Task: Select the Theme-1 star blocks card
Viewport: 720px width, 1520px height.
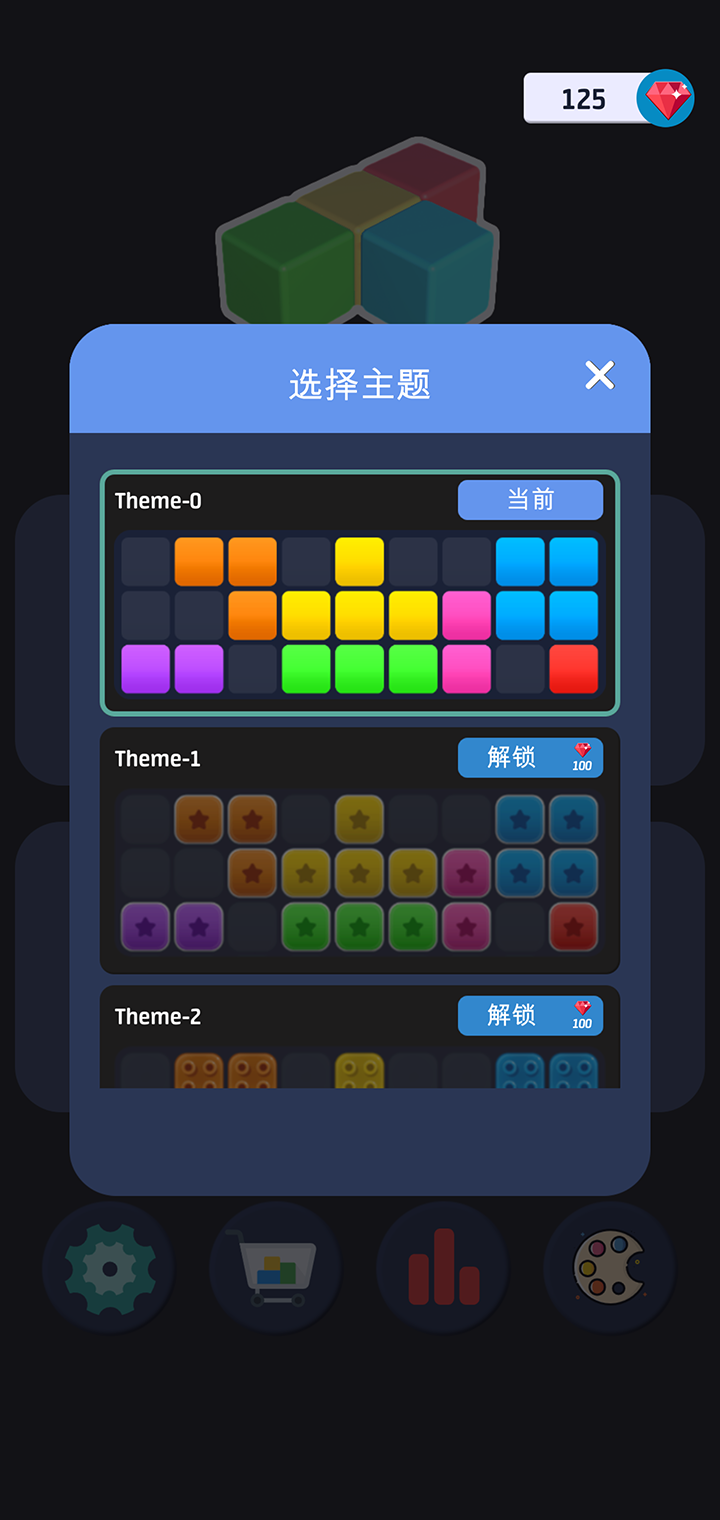Action: (x=360, y=872)
